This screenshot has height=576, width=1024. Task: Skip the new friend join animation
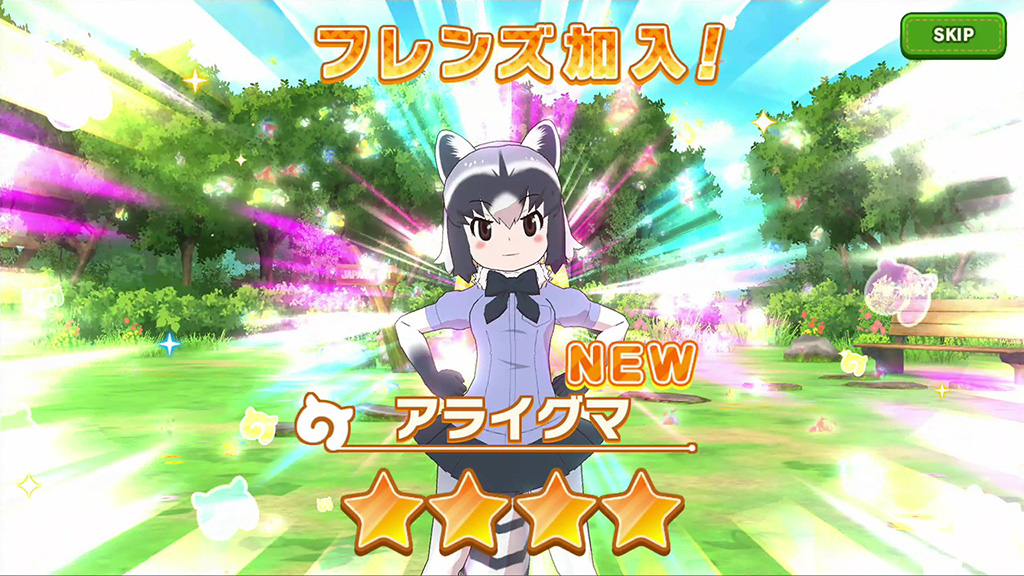(x=953, y=35)
